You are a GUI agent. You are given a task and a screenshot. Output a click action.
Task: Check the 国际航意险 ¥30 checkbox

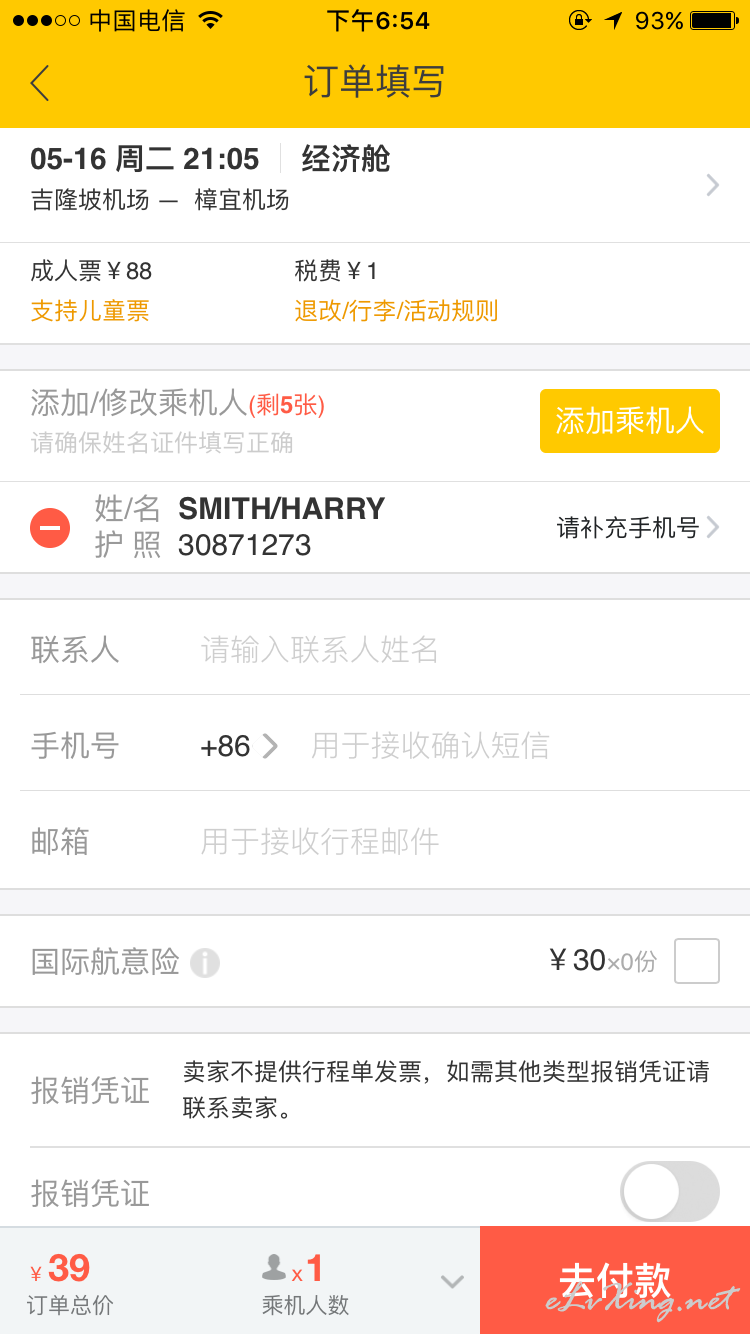coord(697,961)
